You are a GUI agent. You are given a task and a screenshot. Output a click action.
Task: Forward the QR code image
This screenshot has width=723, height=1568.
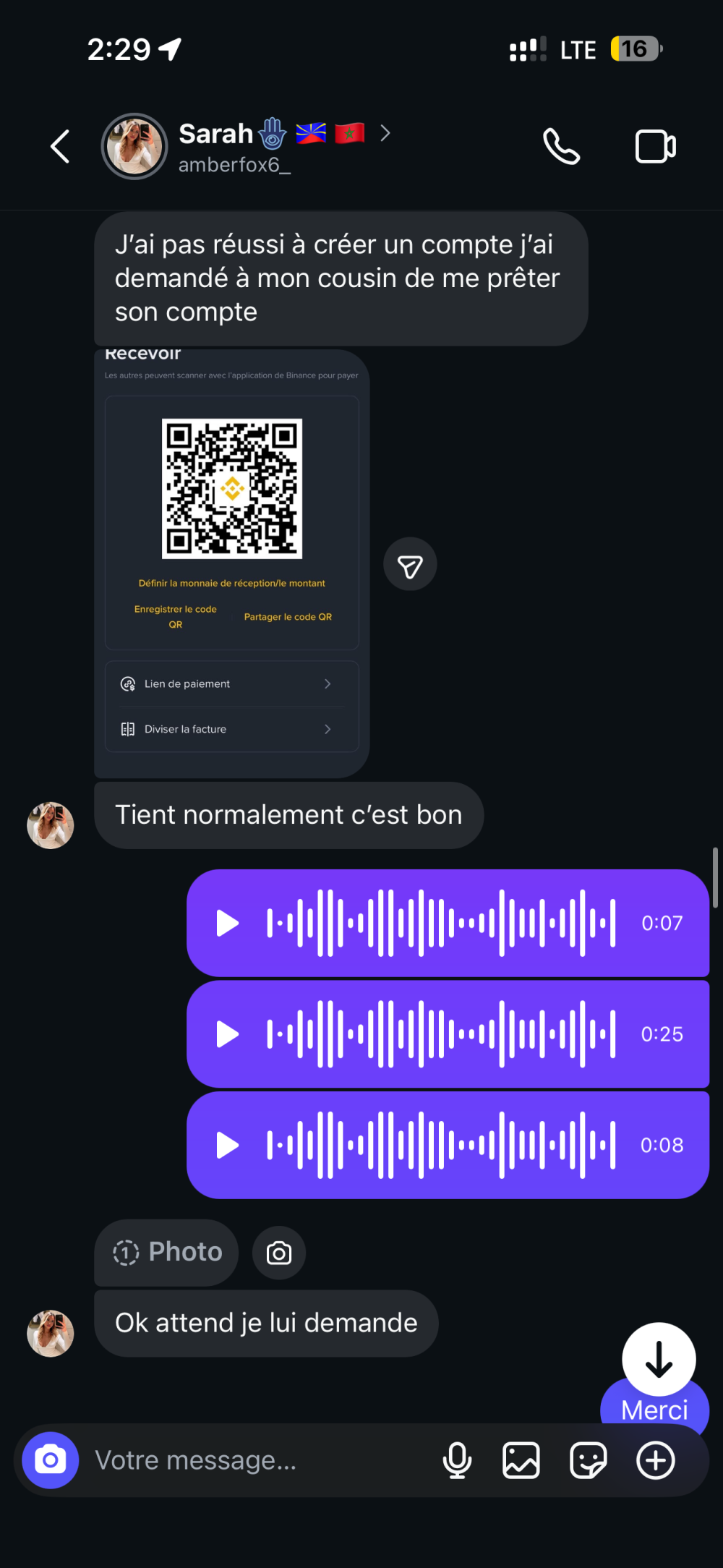[x=410, y=565]
